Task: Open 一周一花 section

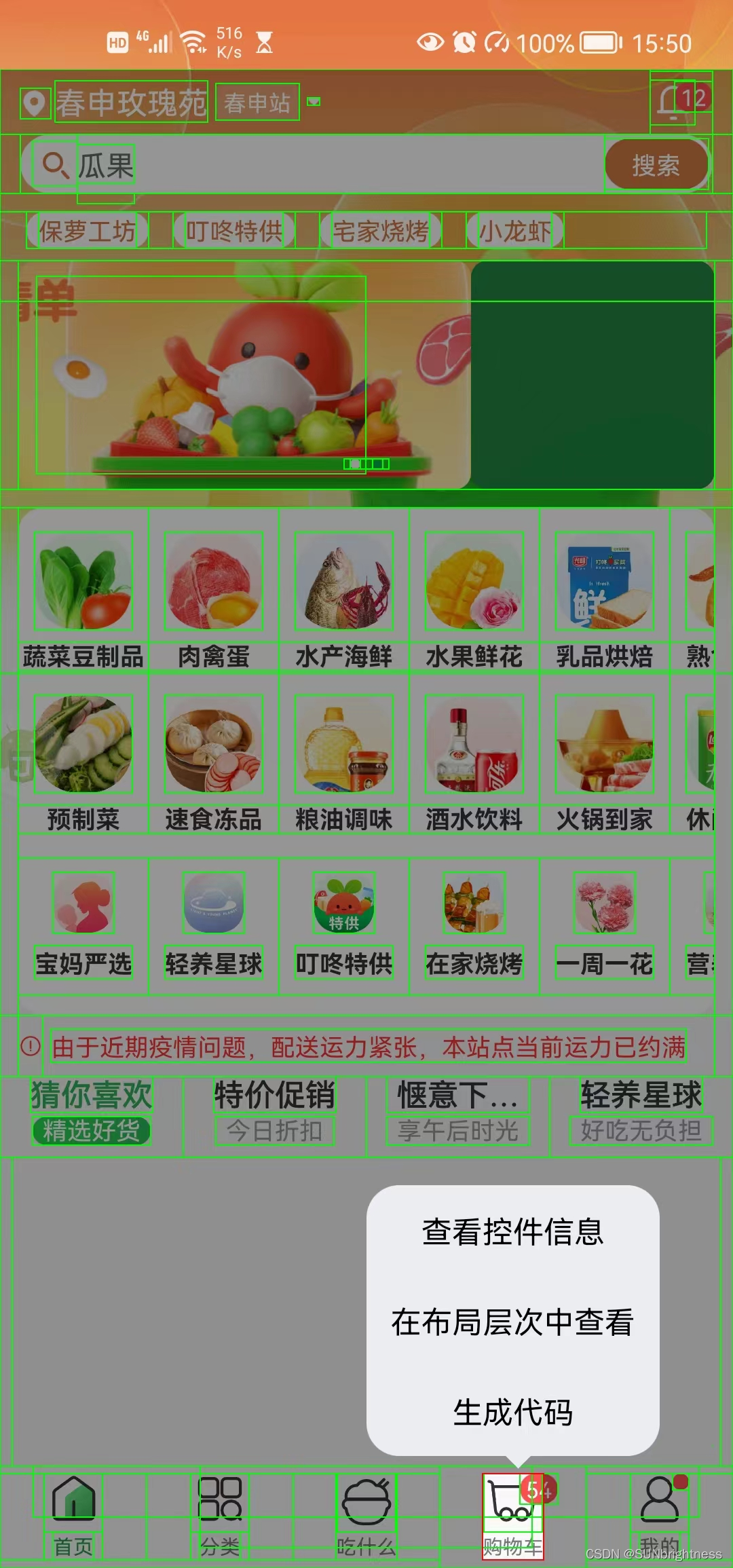Action: (605, 925)
